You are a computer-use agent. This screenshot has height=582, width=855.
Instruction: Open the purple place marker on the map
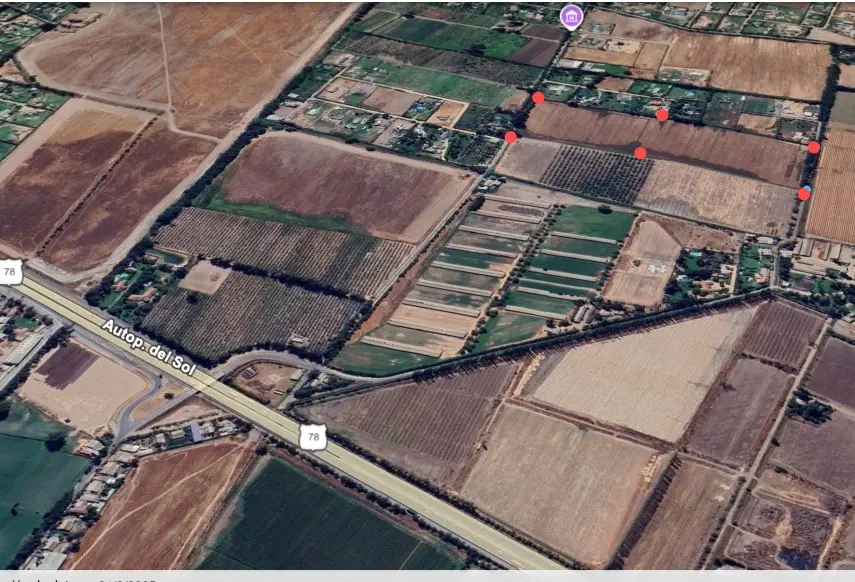[x=571, y=15]
